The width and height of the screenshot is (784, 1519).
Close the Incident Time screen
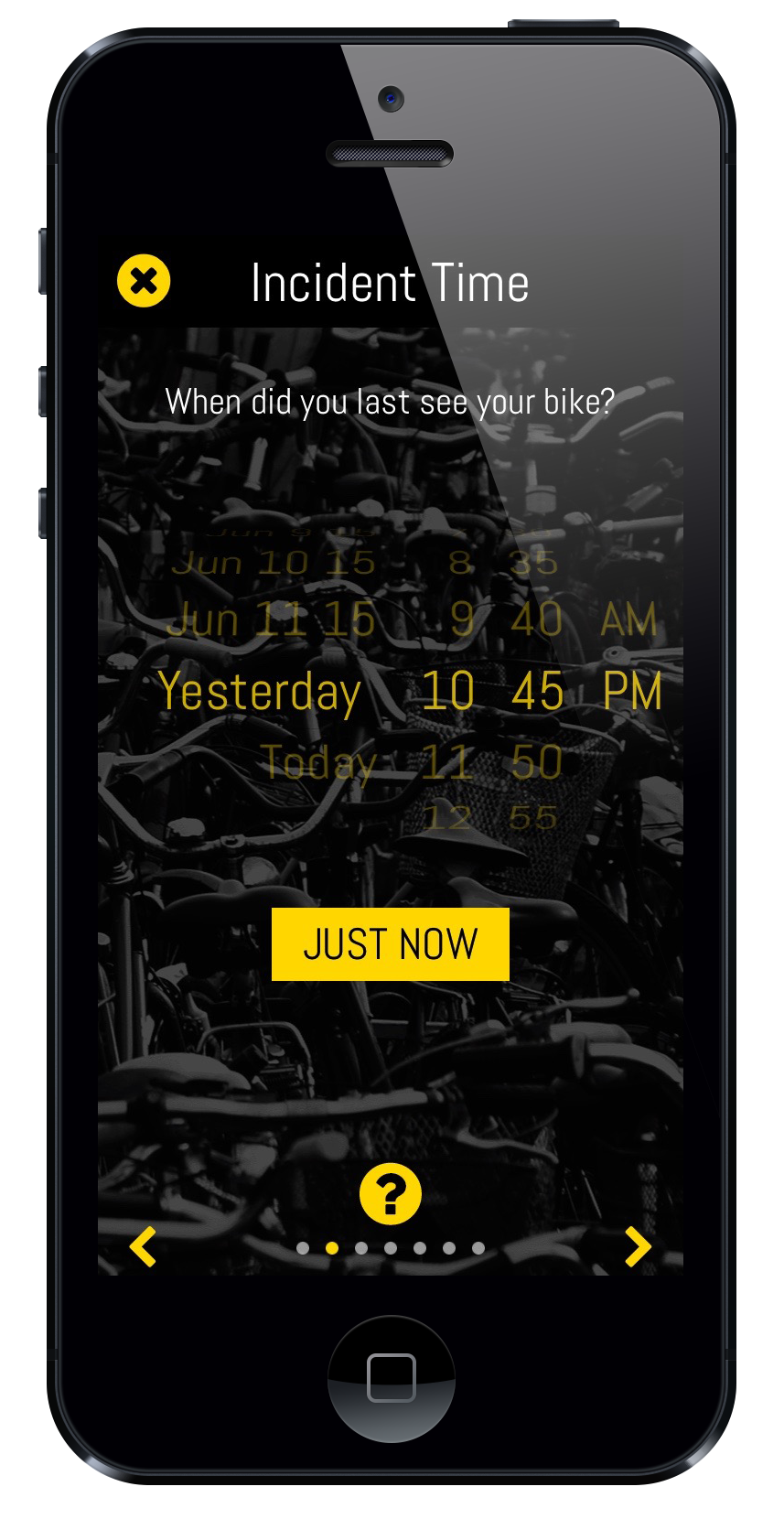pyautogui.click(x=144, y=281)
